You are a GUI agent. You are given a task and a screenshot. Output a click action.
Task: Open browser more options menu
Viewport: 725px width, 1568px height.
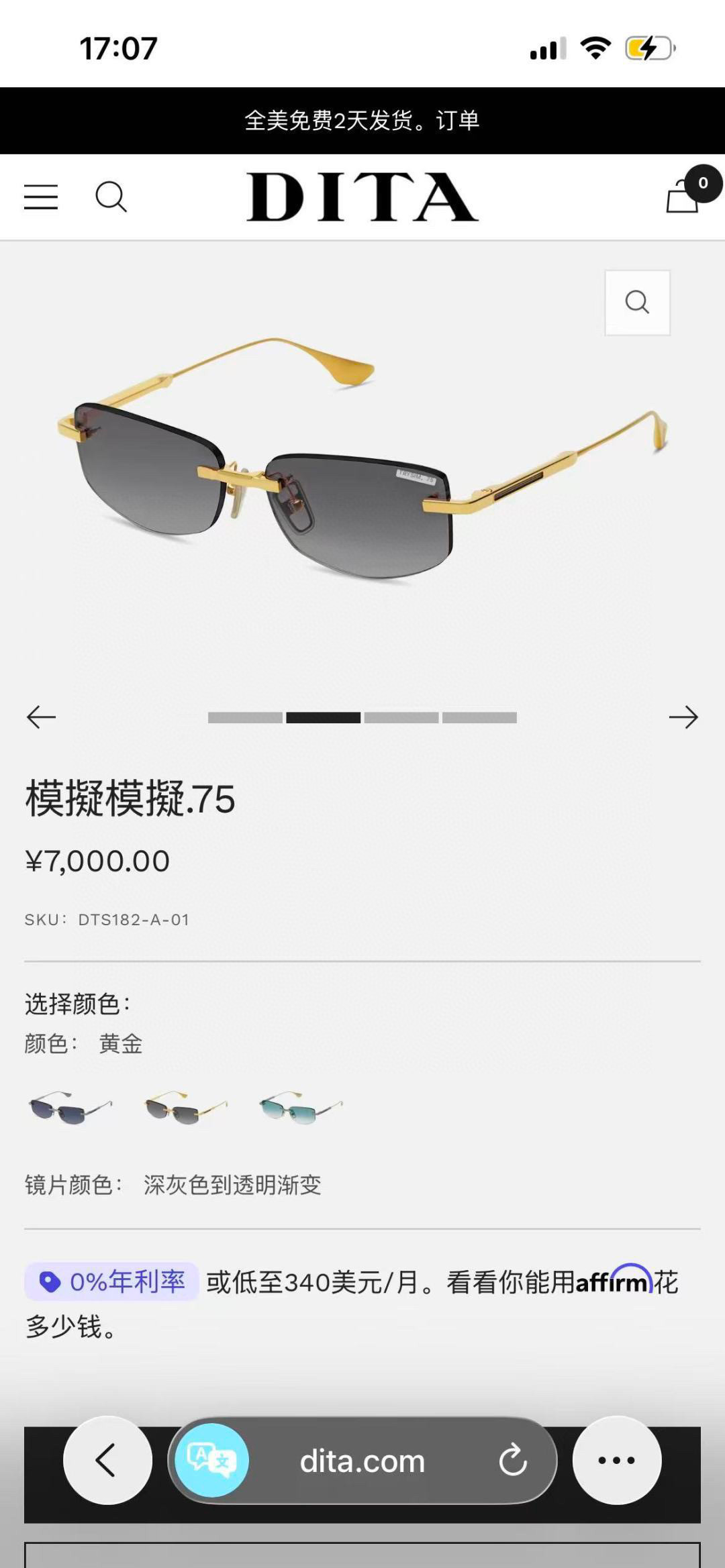pos(617,1460)
